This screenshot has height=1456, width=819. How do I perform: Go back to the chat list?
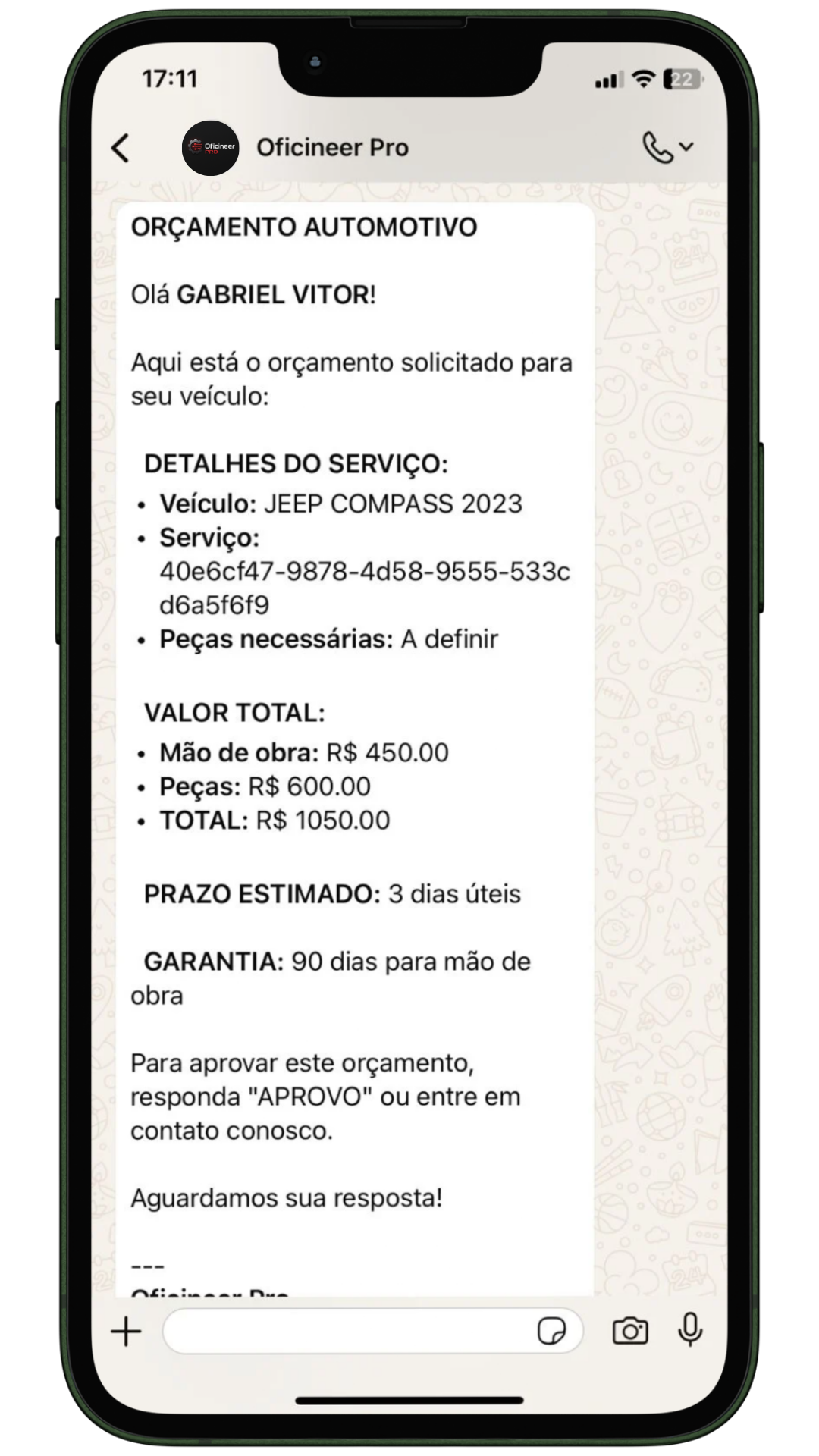(x=120, y=147)
